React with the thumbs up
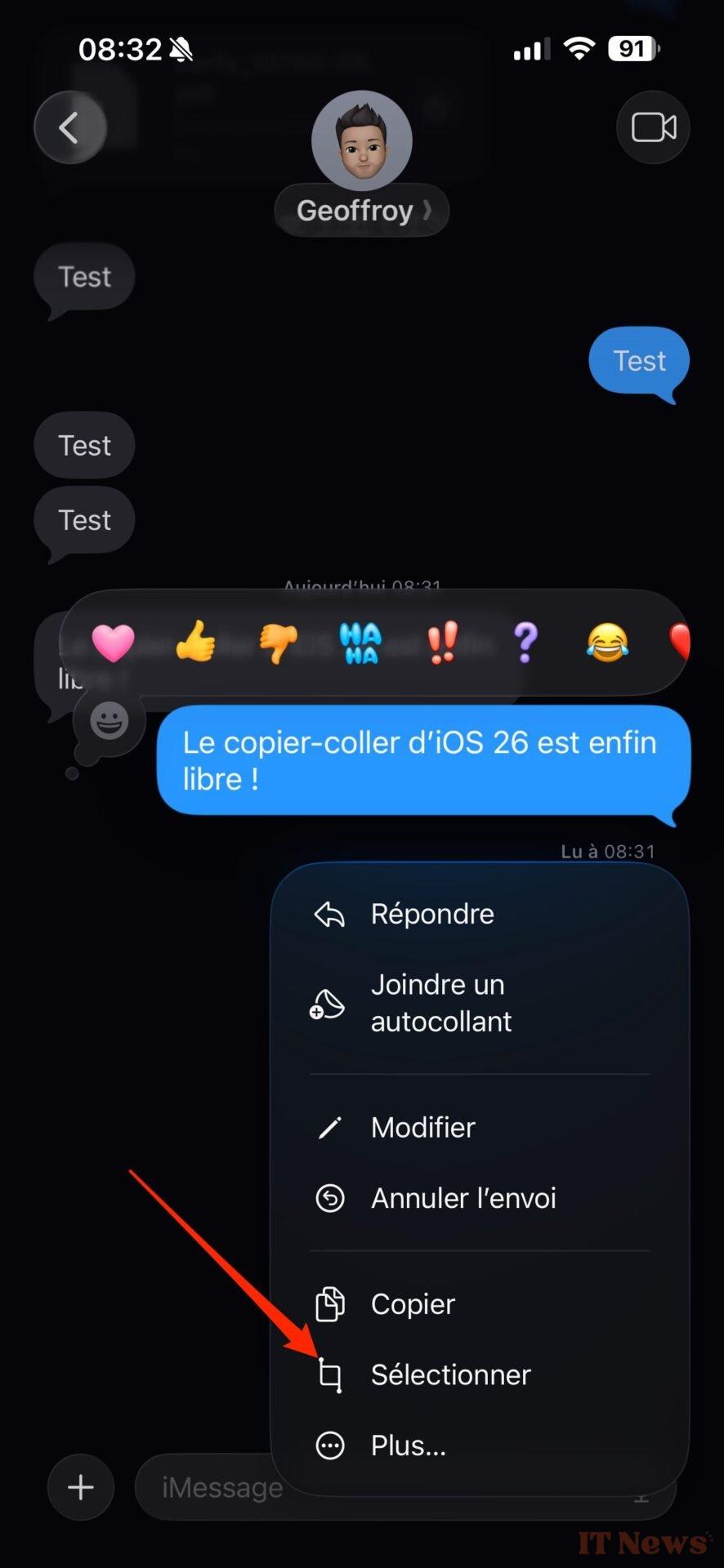The image size is (724, 1568). [195, 642]
